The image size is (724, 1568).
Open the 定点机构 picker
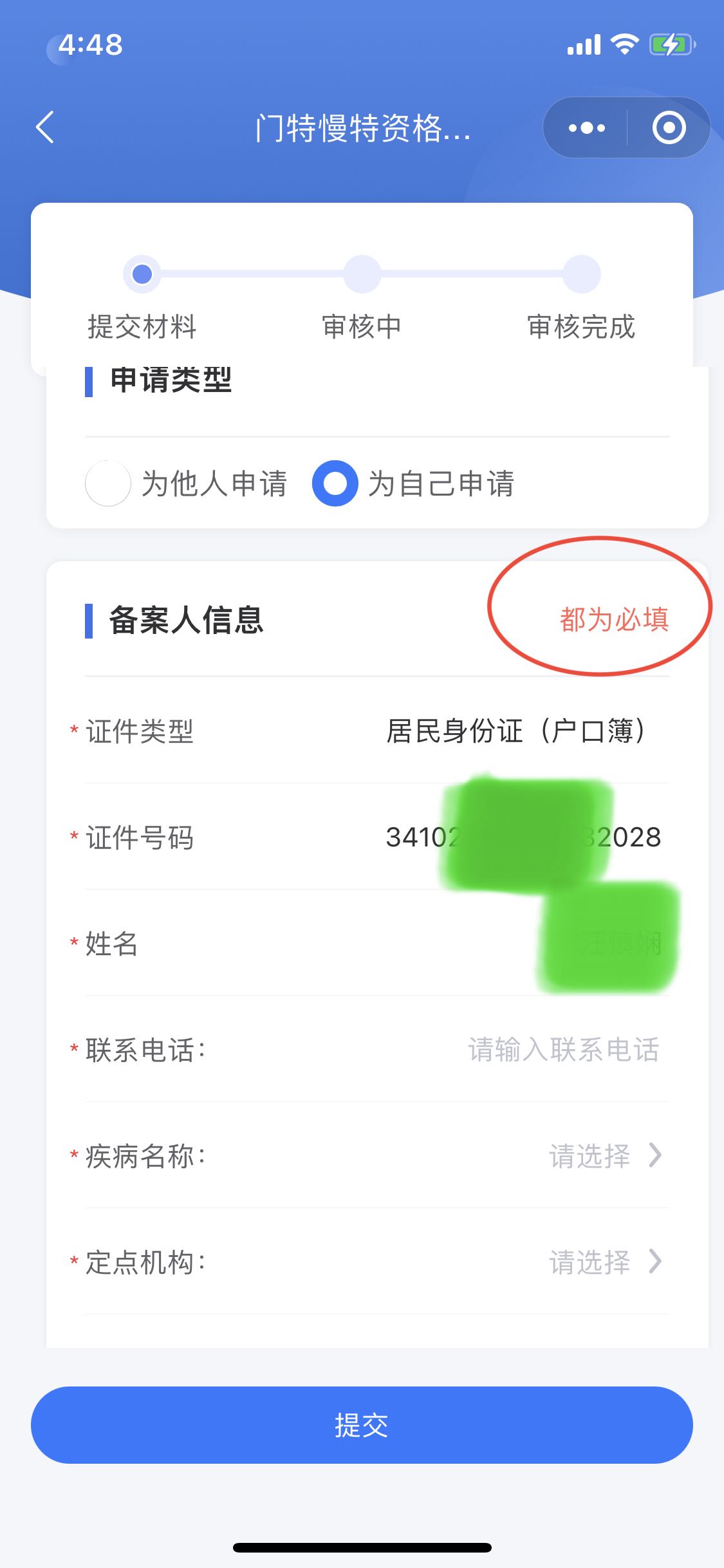click(x=377, y=1262)
